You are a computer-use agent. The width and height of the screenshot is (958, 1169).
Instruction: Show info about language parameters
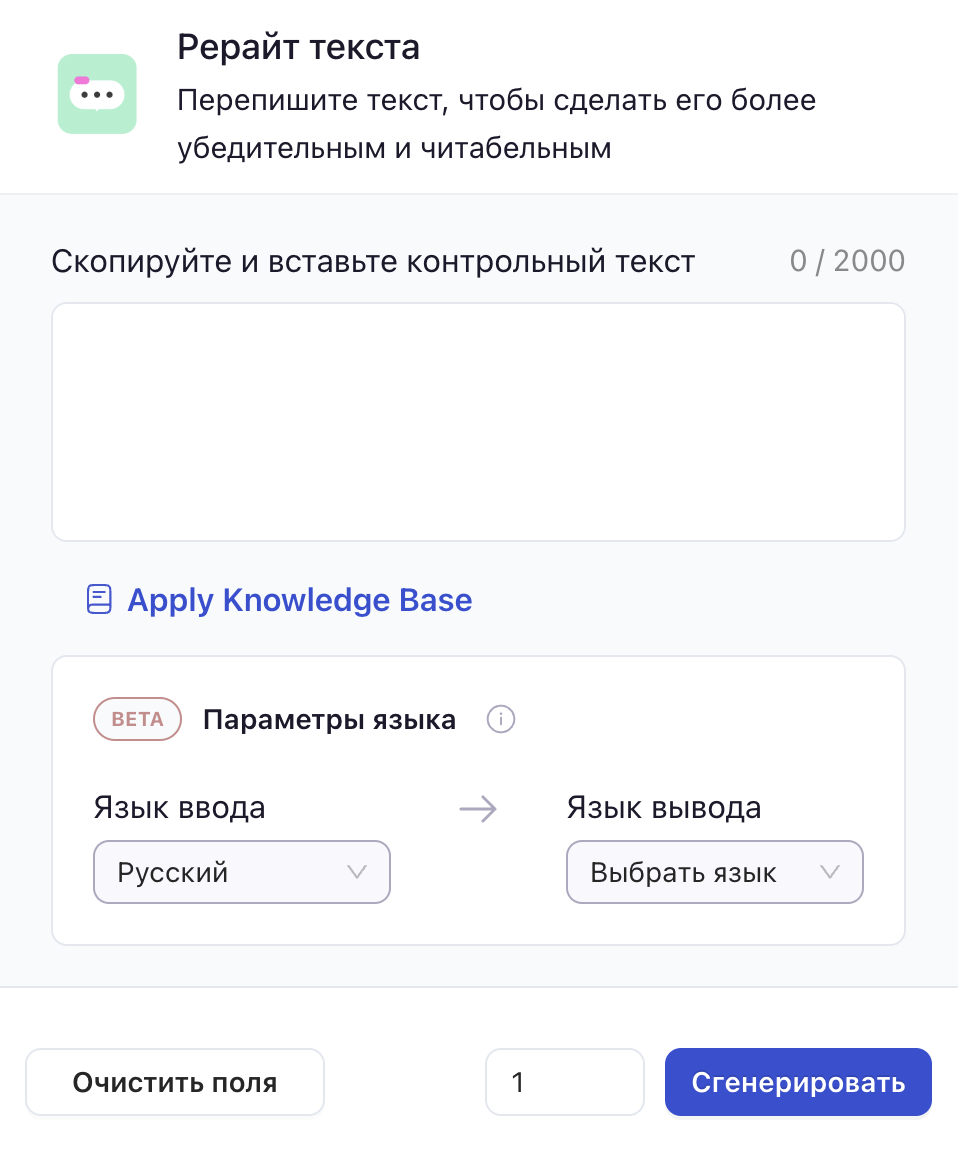point(500,719)
